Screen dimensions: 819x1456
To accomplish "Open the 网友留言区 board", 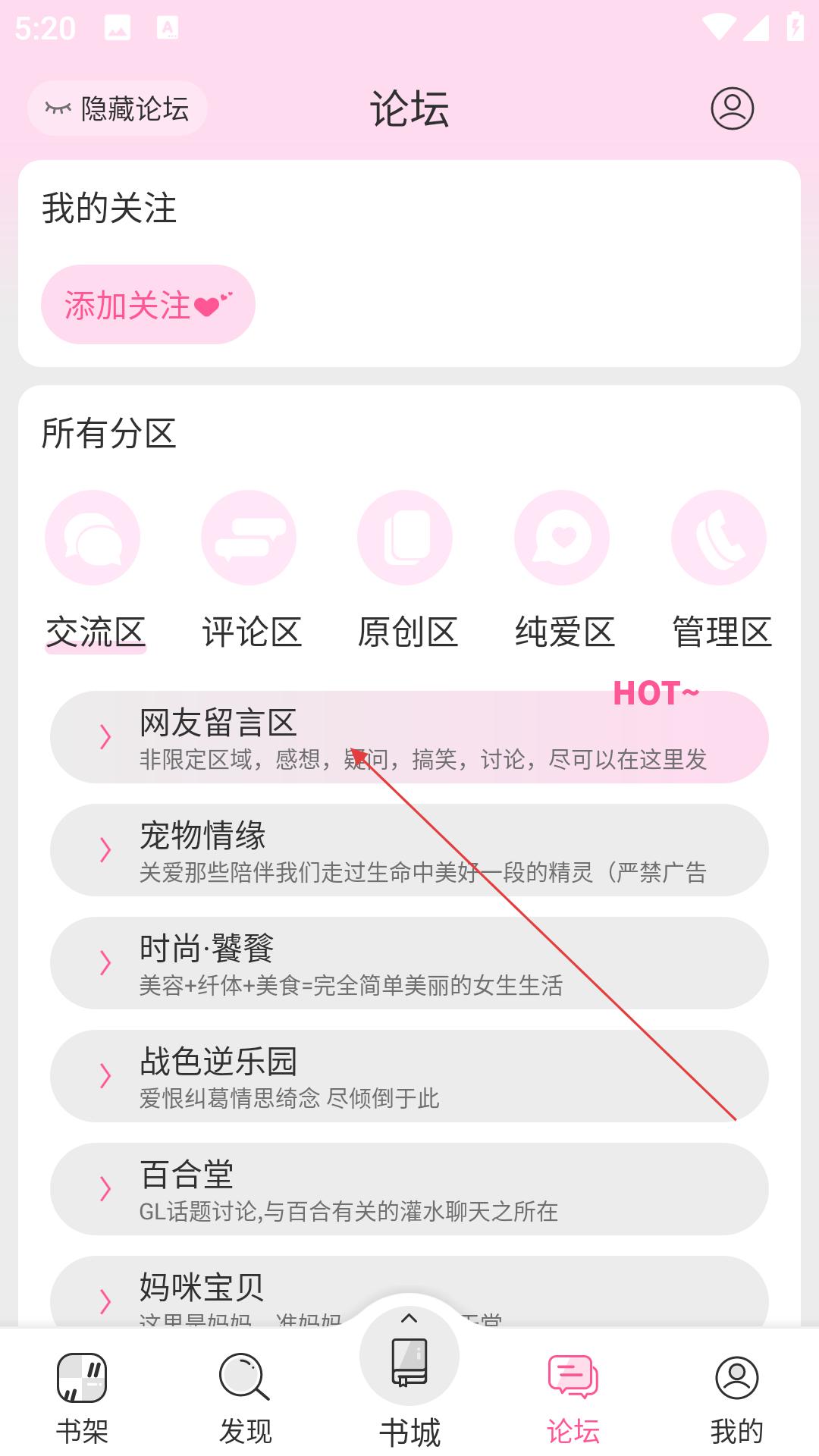I will 409,737.
